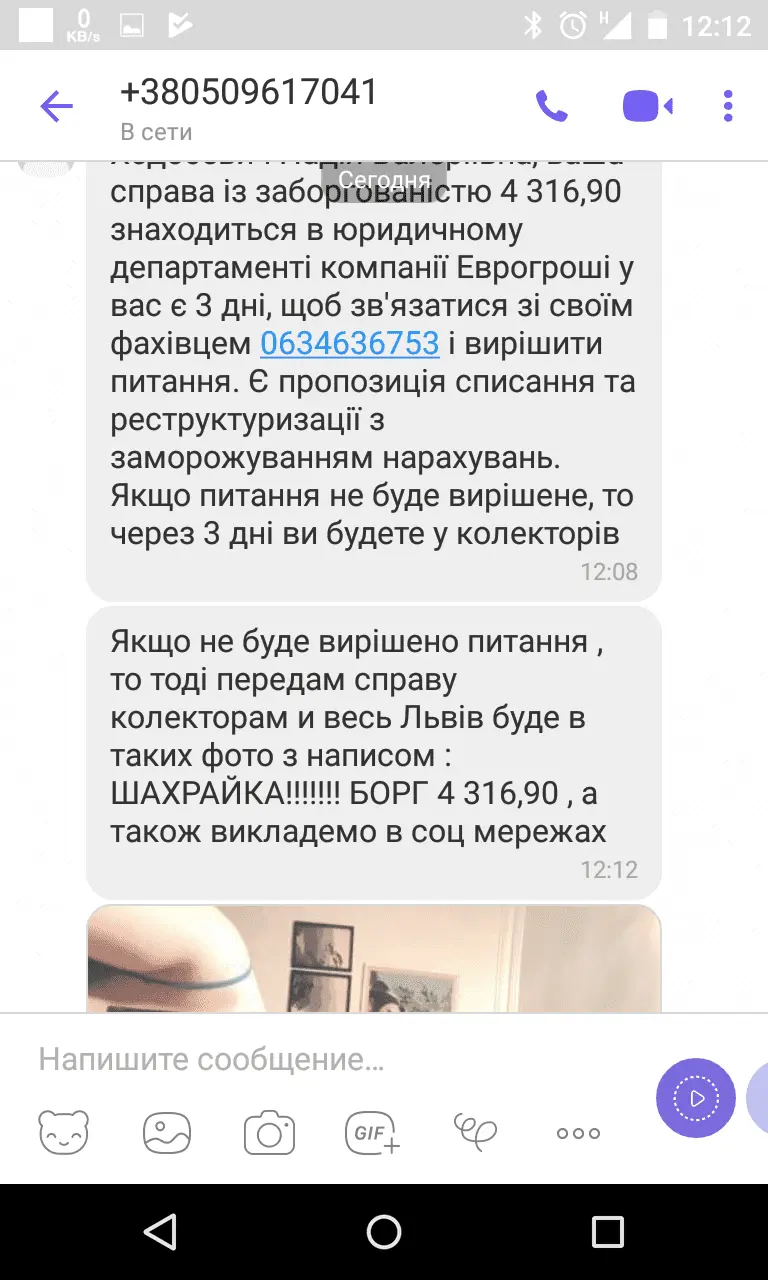Record a video message with round button
The image size is (768, 1280).
(695, 1098)
